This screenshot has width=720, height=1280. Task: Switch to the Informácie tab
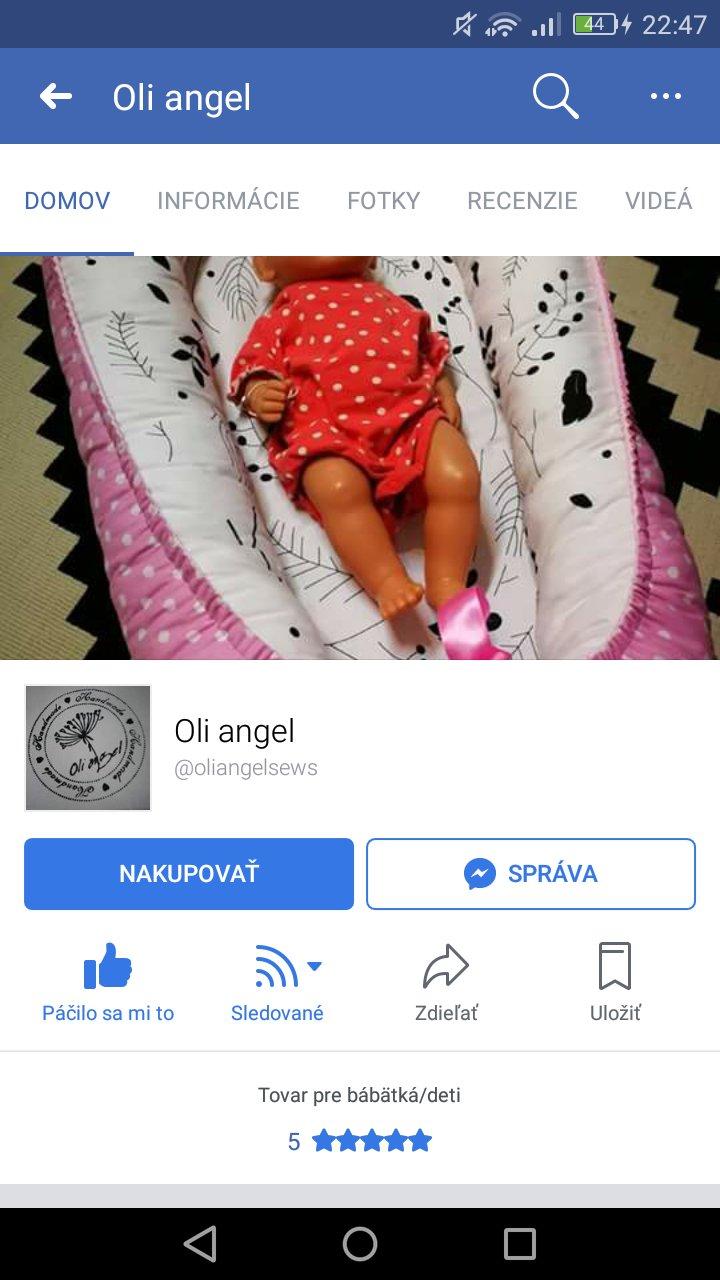pyautogui.click(x=228, y=200)
